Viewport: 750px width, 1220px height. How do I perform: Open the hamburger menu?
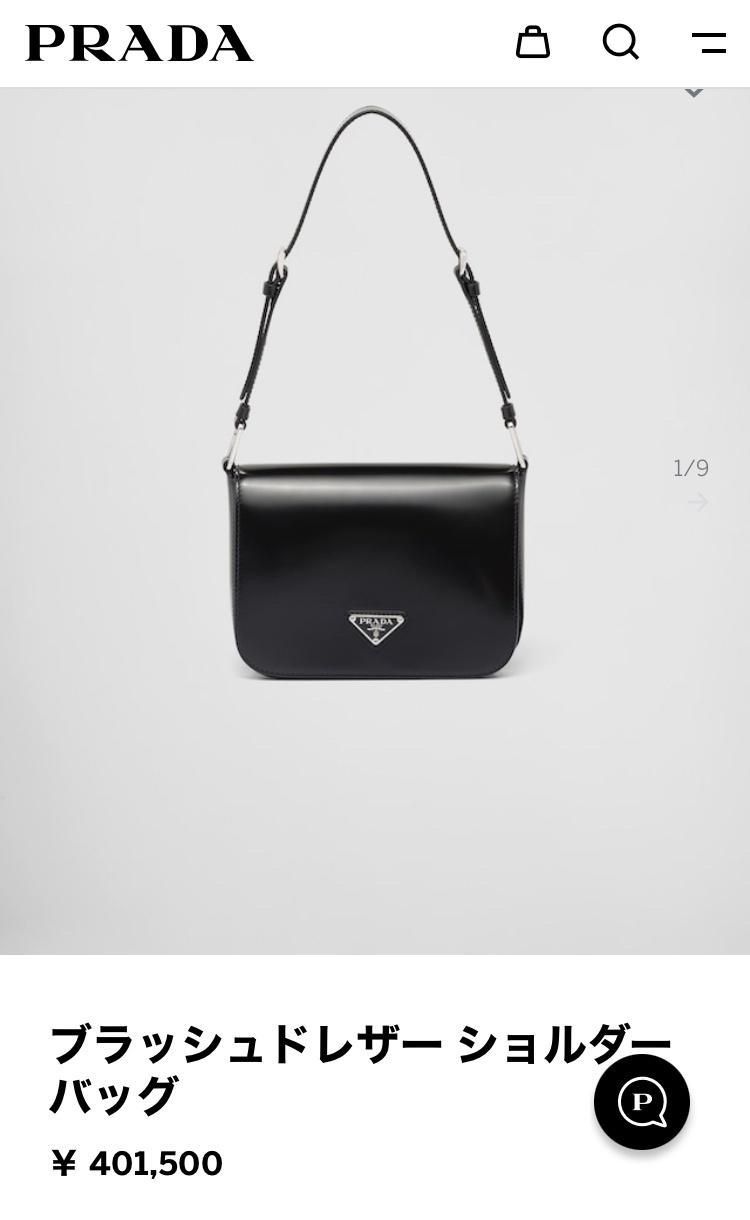tap(709, 43)
